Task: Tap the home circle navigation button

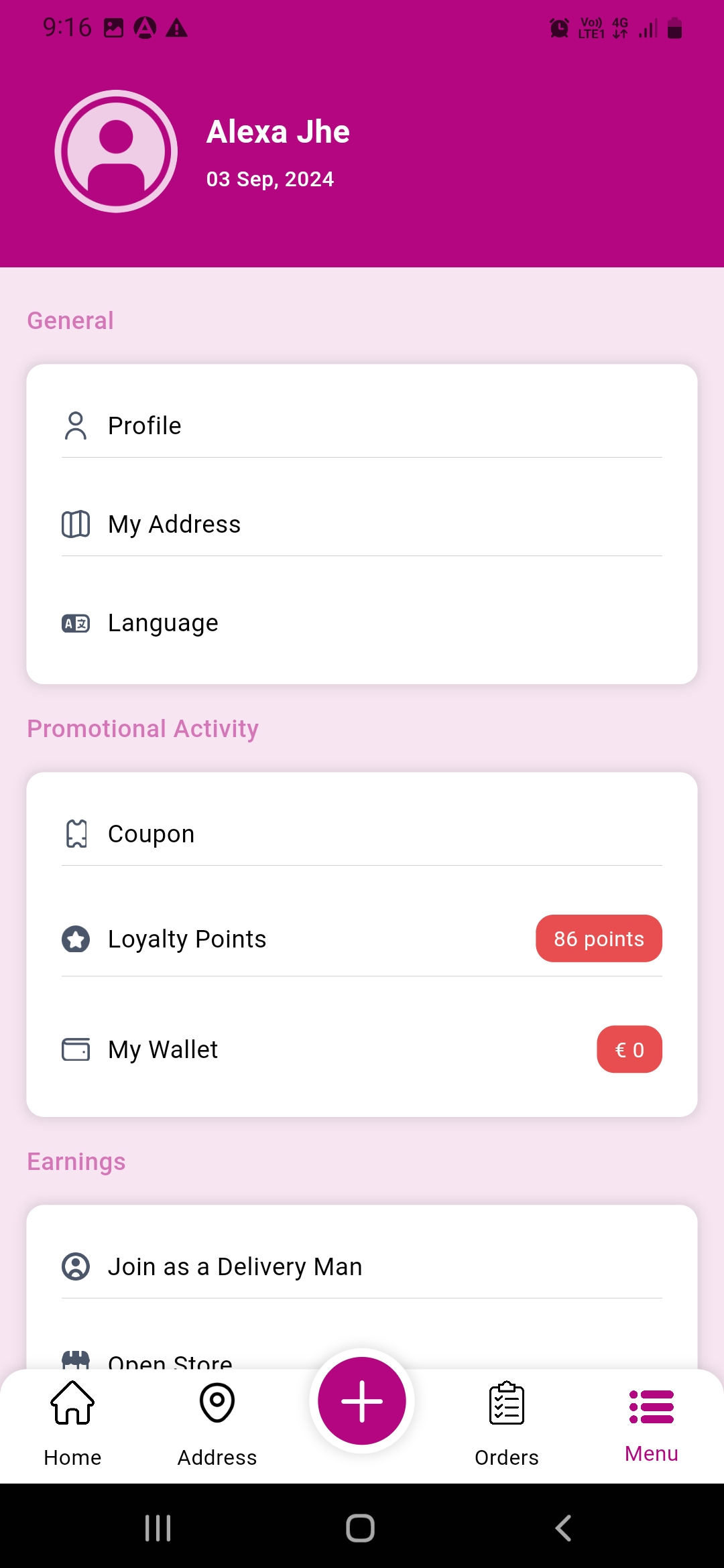Action: 361,1527
